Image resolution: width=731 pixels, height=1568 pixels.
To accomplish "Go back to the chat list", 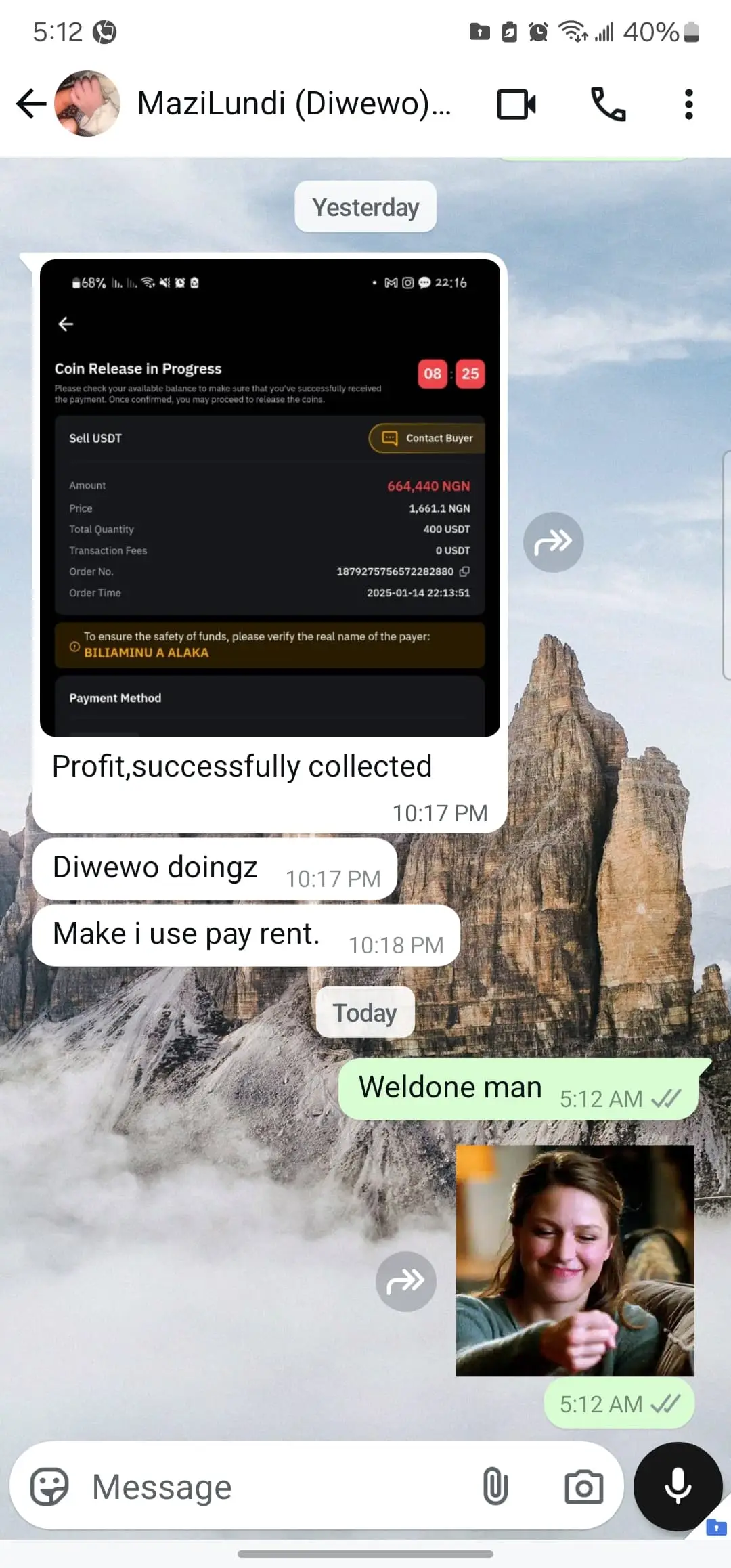I will coord(31,104).
